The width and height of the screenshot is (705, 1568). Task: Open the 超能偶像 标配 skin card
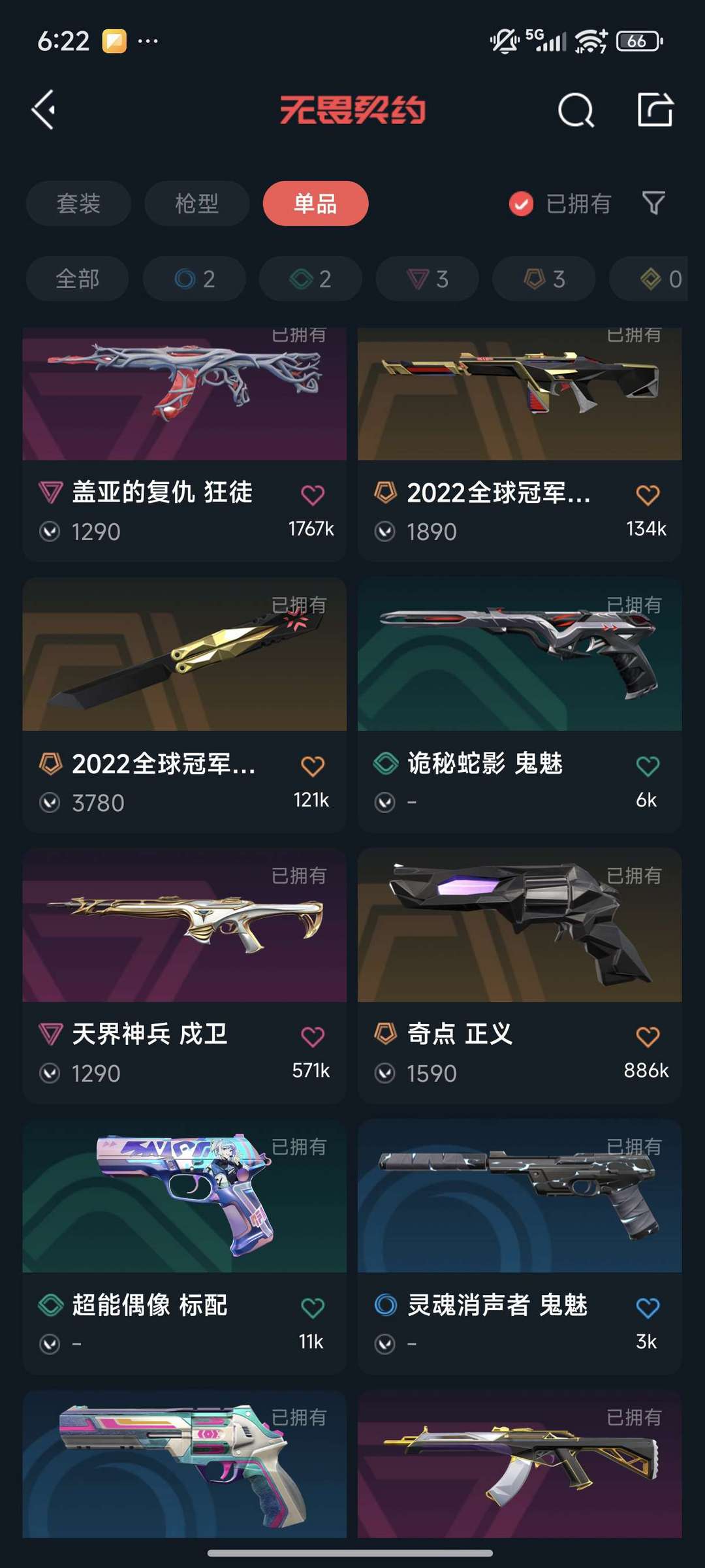(x=184, y=1247)
